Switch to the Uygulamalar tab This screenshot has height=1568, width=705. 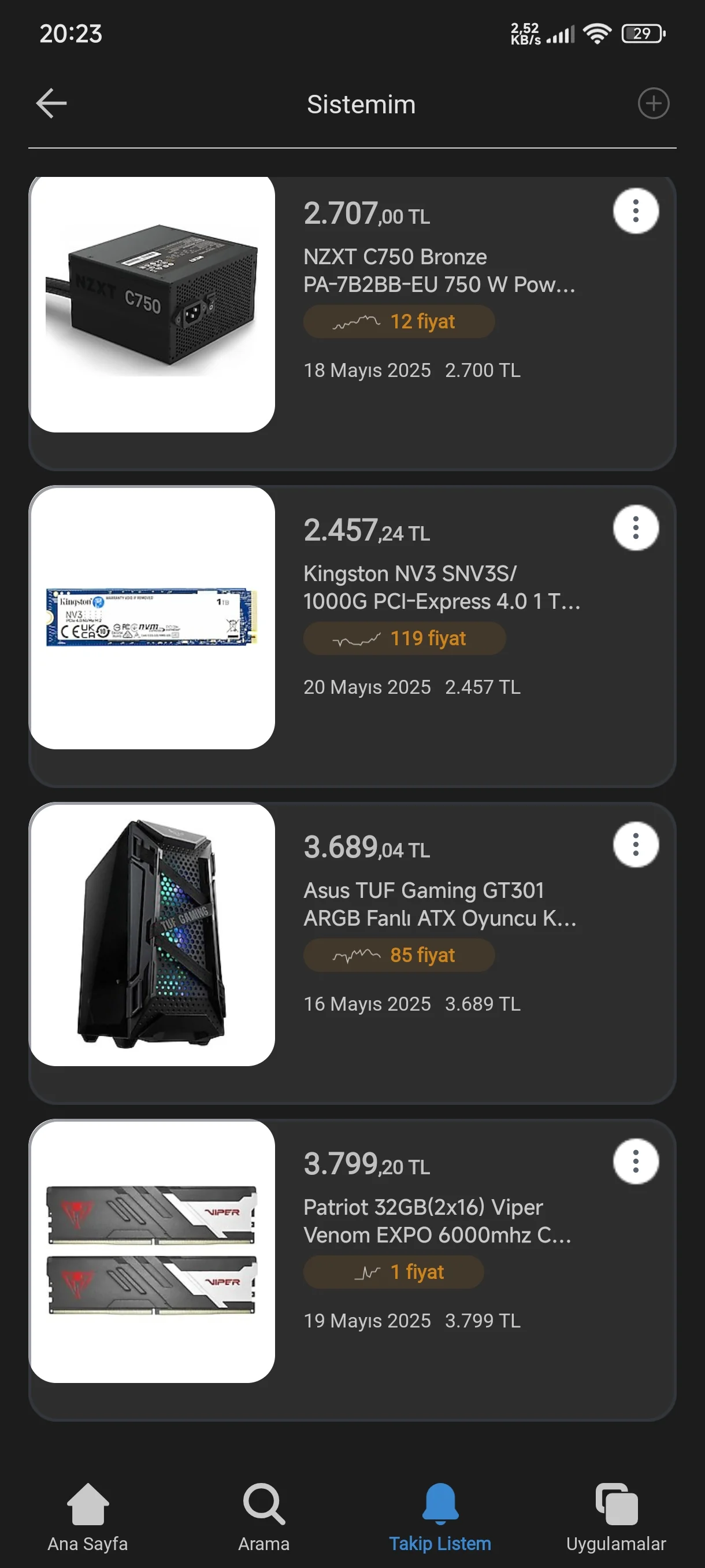click(x=615, y=1515)
